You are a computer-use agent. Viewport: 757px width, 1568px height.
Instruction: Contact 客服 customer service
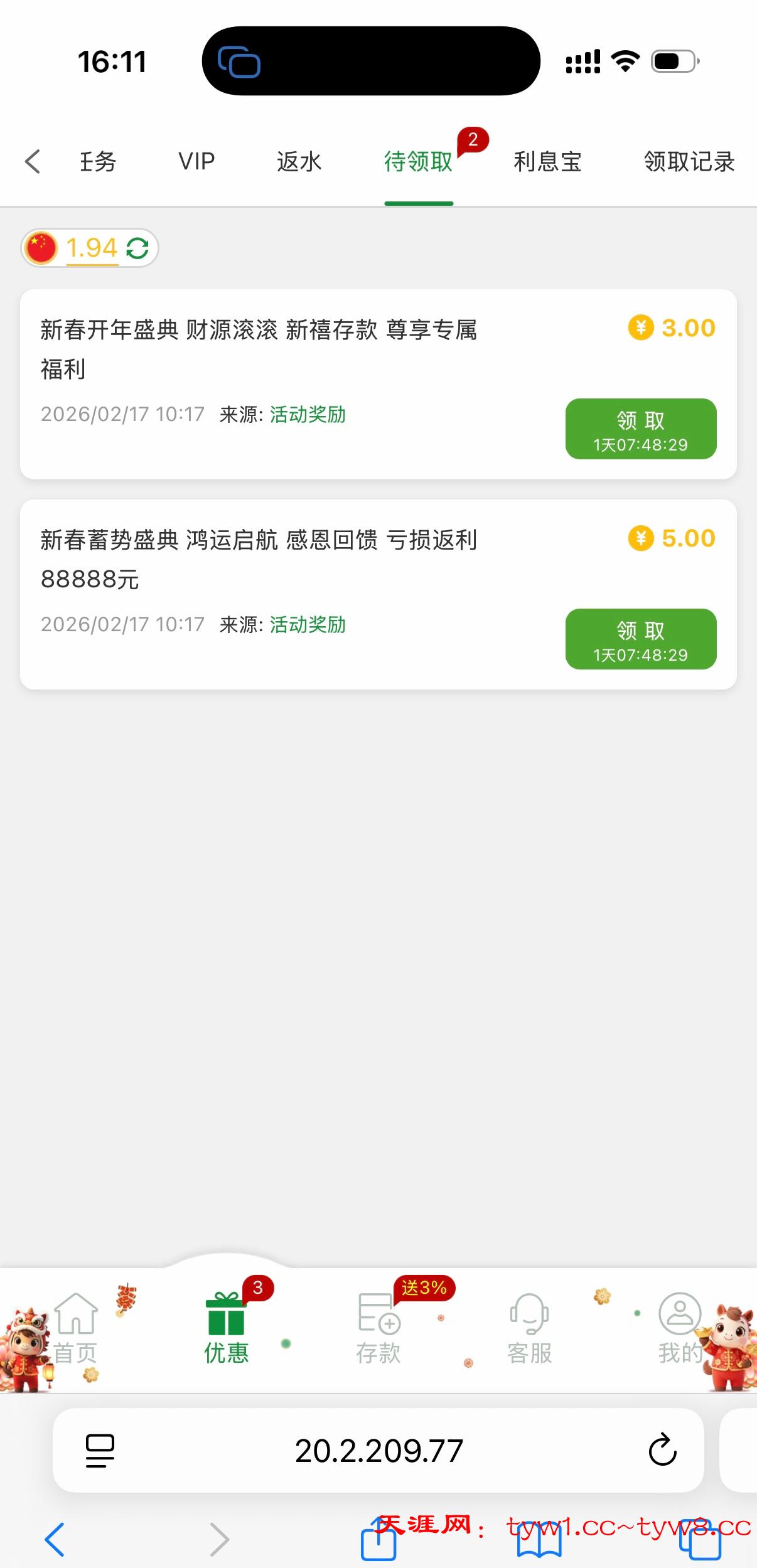[x=529, y=1329]
